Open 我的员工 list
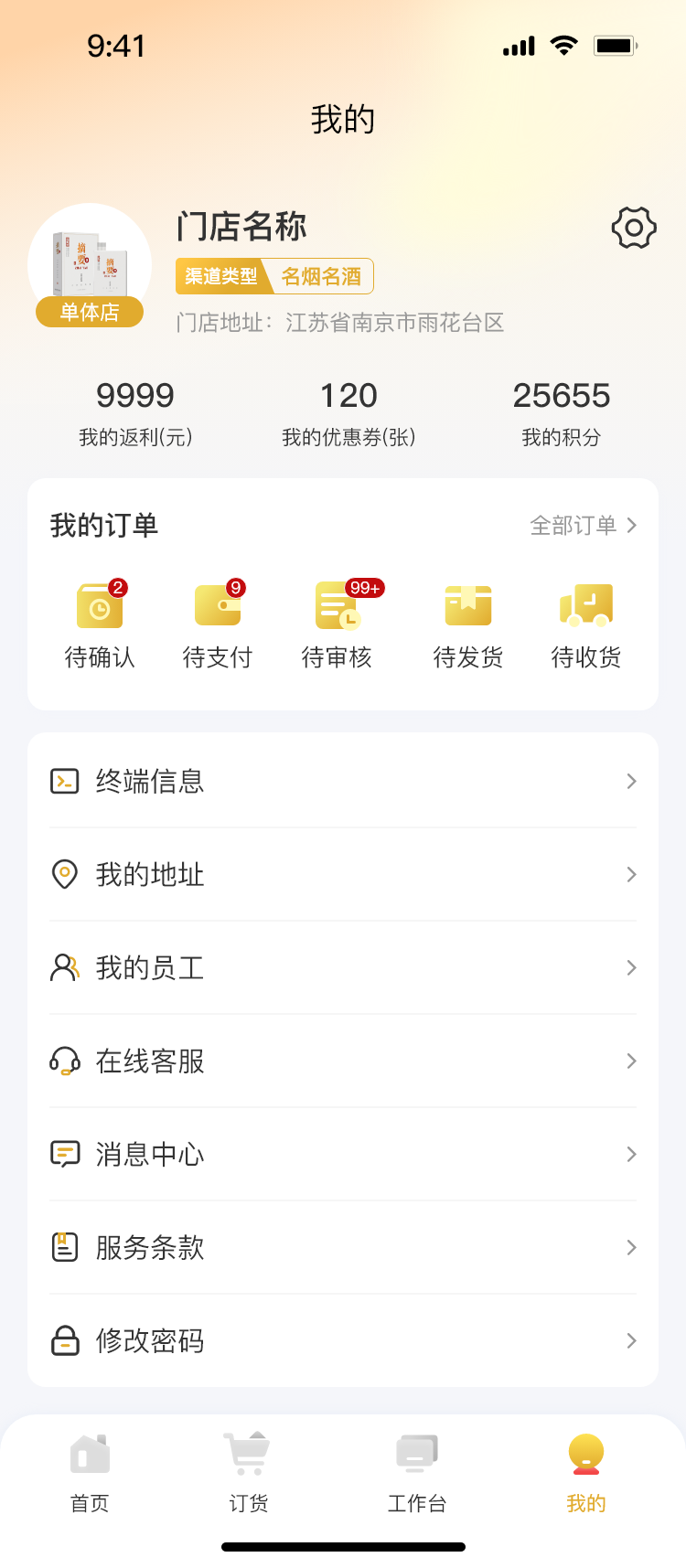This screenshot has width=686, height=1568. click(343, 968)
